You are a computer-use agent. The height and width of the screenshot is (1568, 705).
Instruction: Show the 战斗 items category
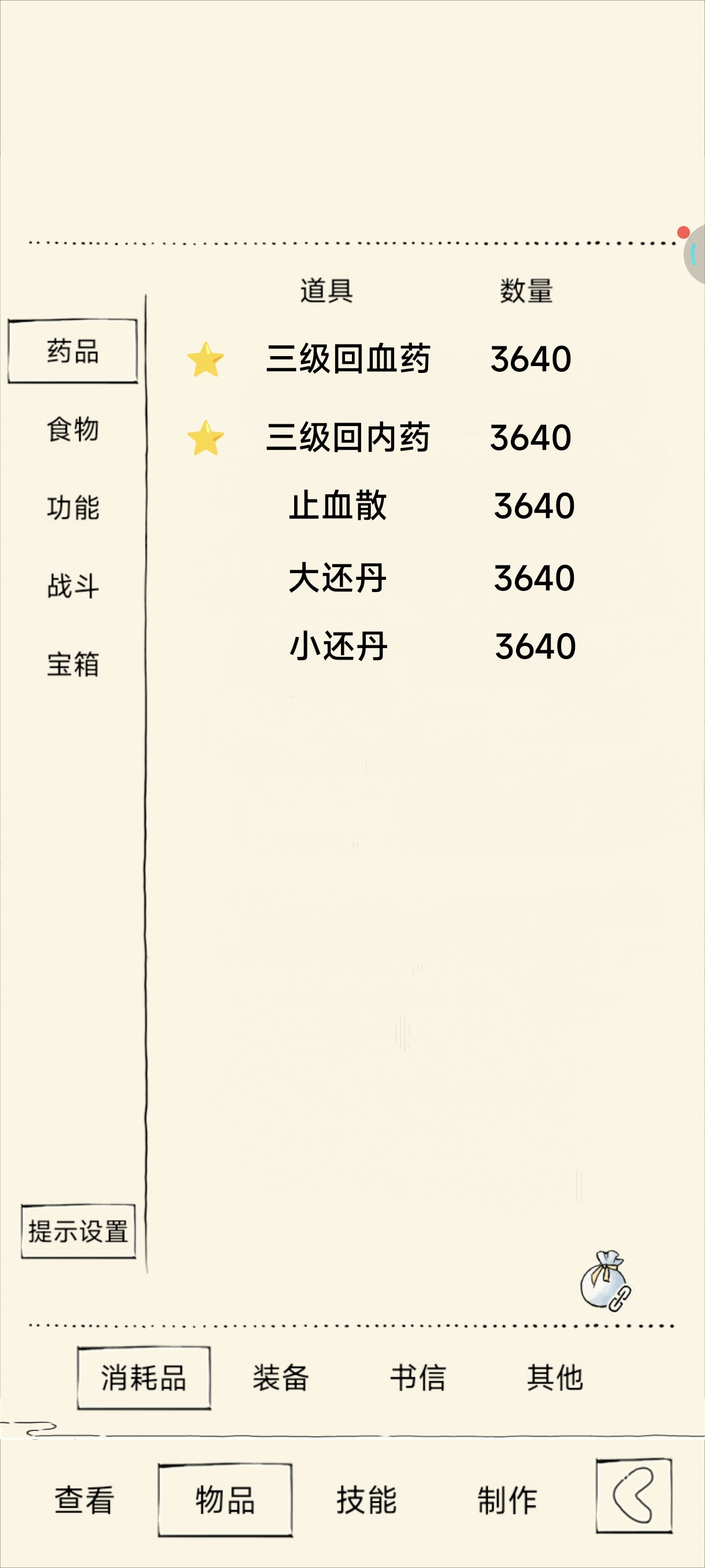pyautogui.click(x=72, y=586)
